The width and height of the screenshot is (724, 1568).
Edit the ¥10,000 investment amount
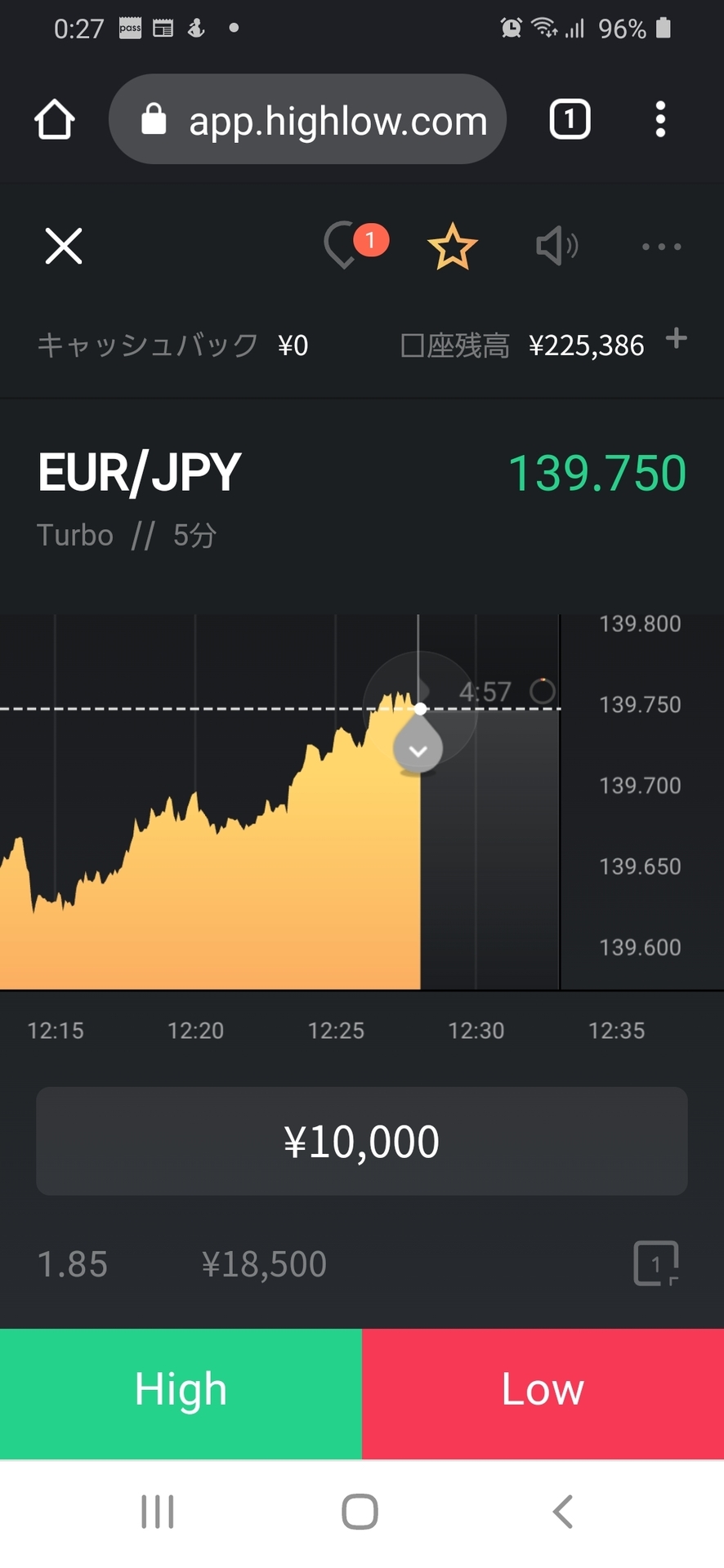(361, 1141)
